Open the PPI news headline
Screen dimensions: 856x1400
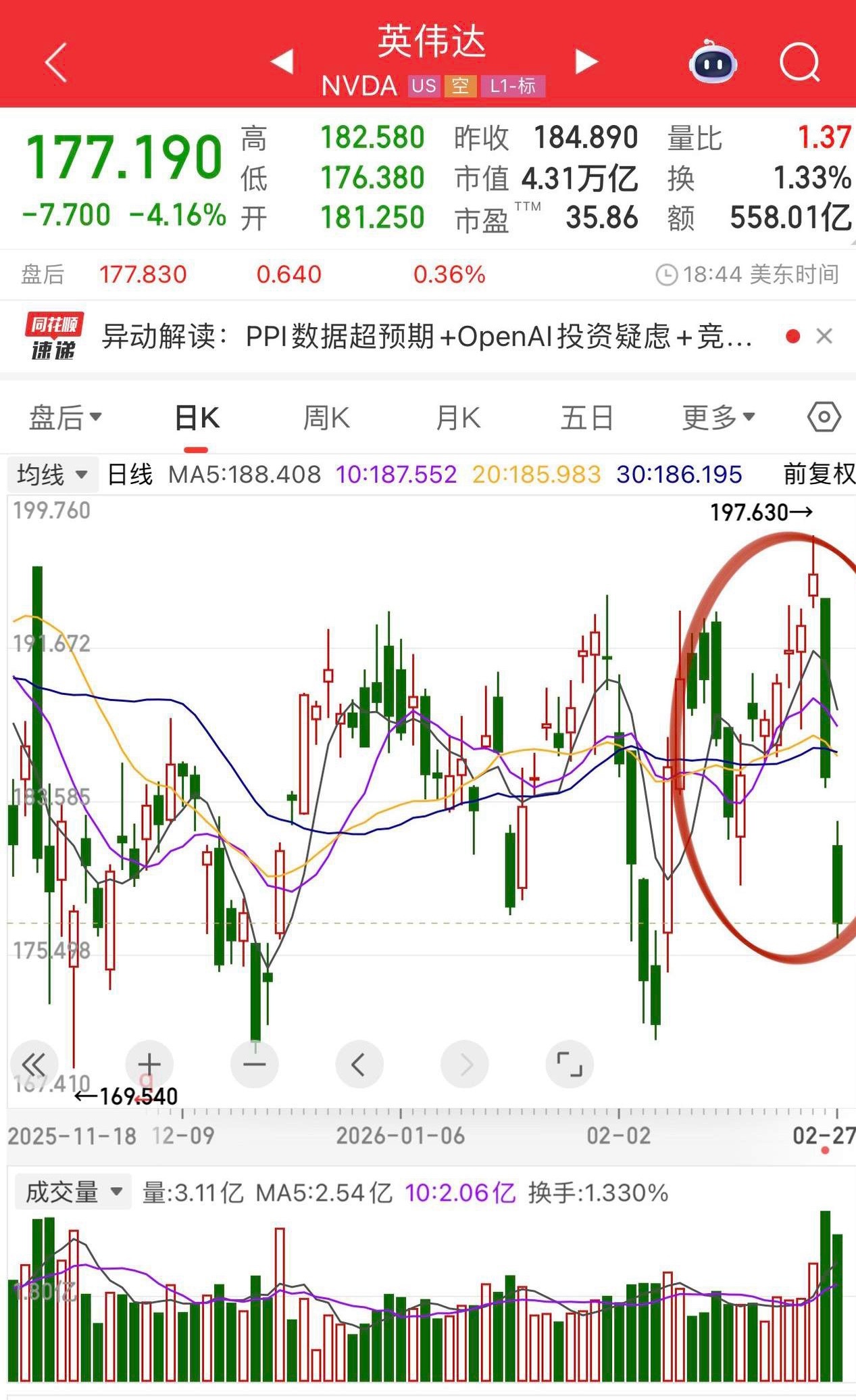(426, 336)
